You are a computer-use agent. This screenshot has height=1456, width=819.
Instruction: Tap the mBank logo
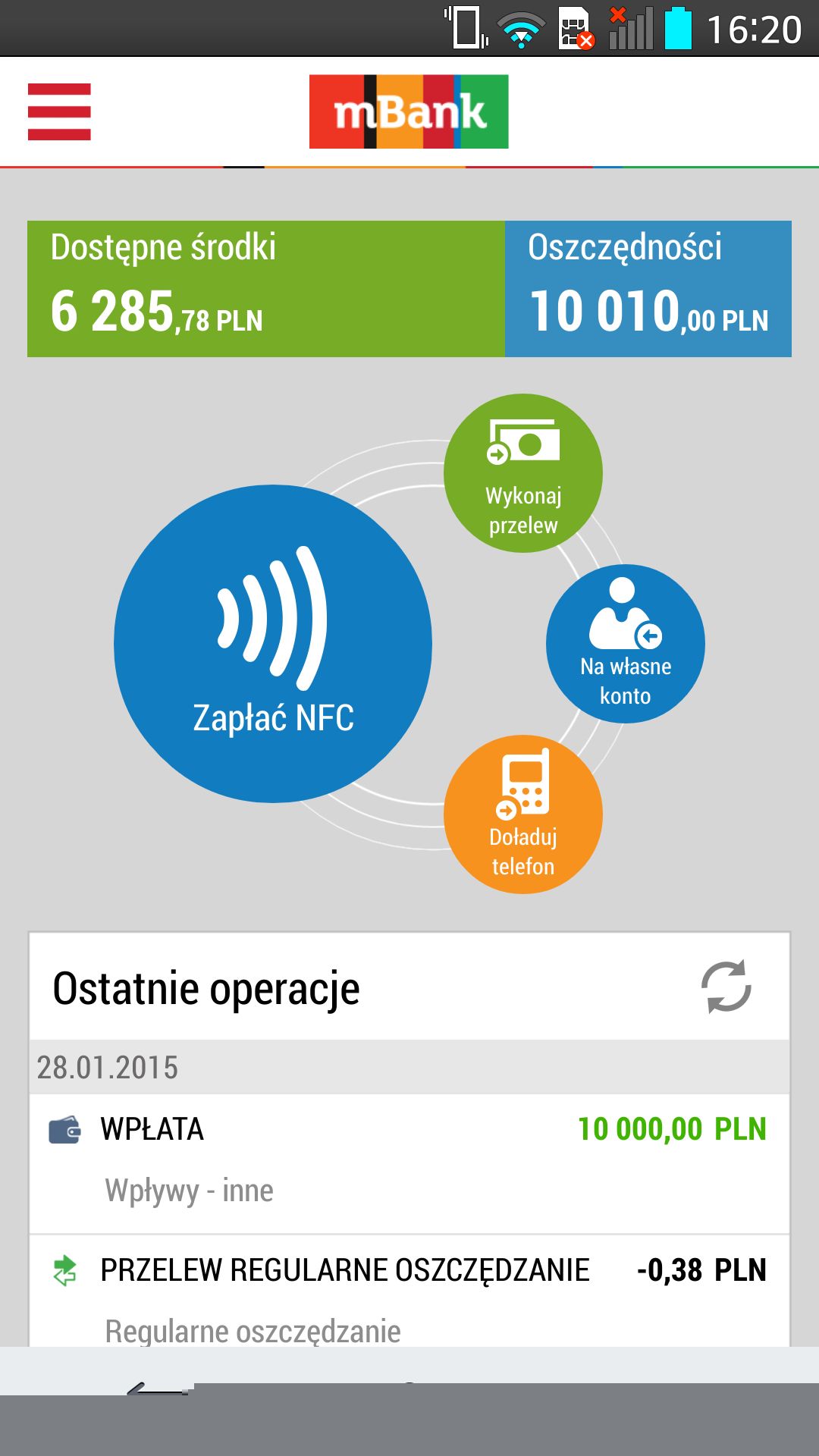tap(408, 110)
